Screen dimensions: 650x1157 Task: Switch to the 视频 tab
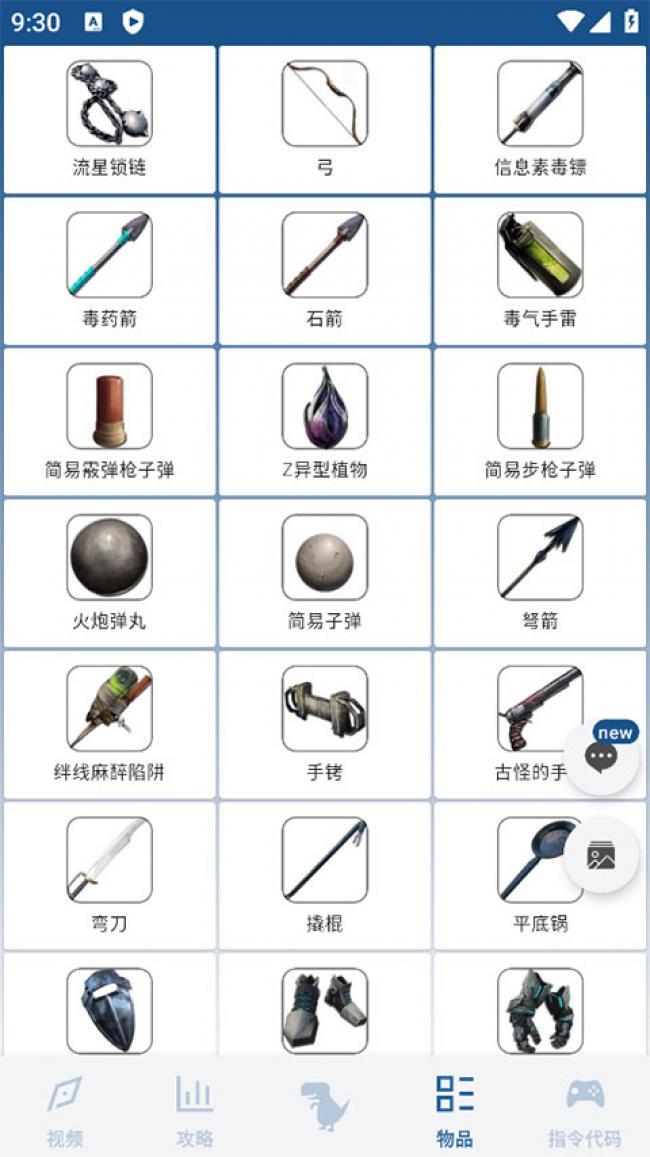point(65,1110)
